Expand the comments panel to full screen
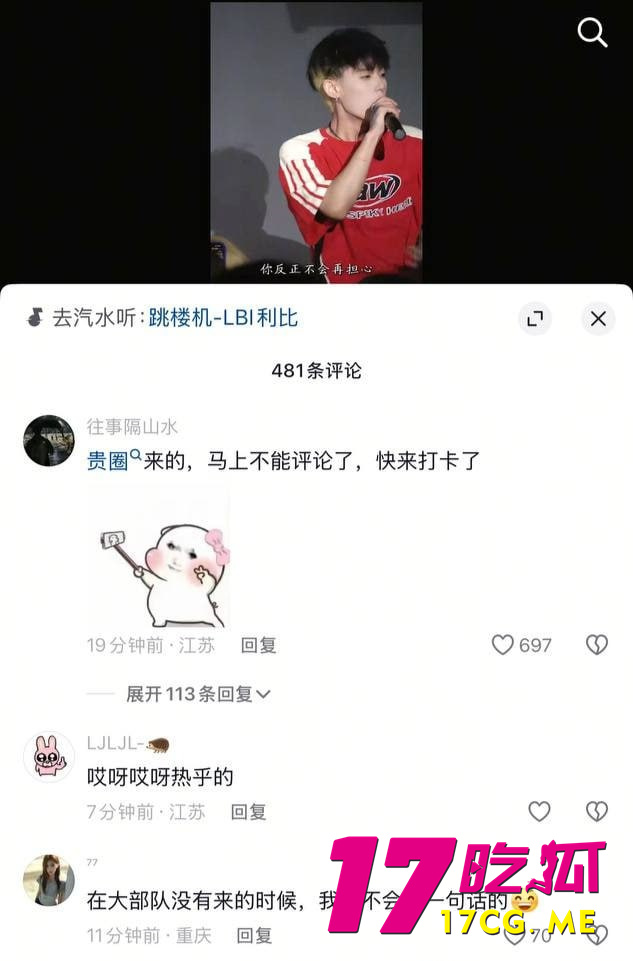 [x=535, y=319]
